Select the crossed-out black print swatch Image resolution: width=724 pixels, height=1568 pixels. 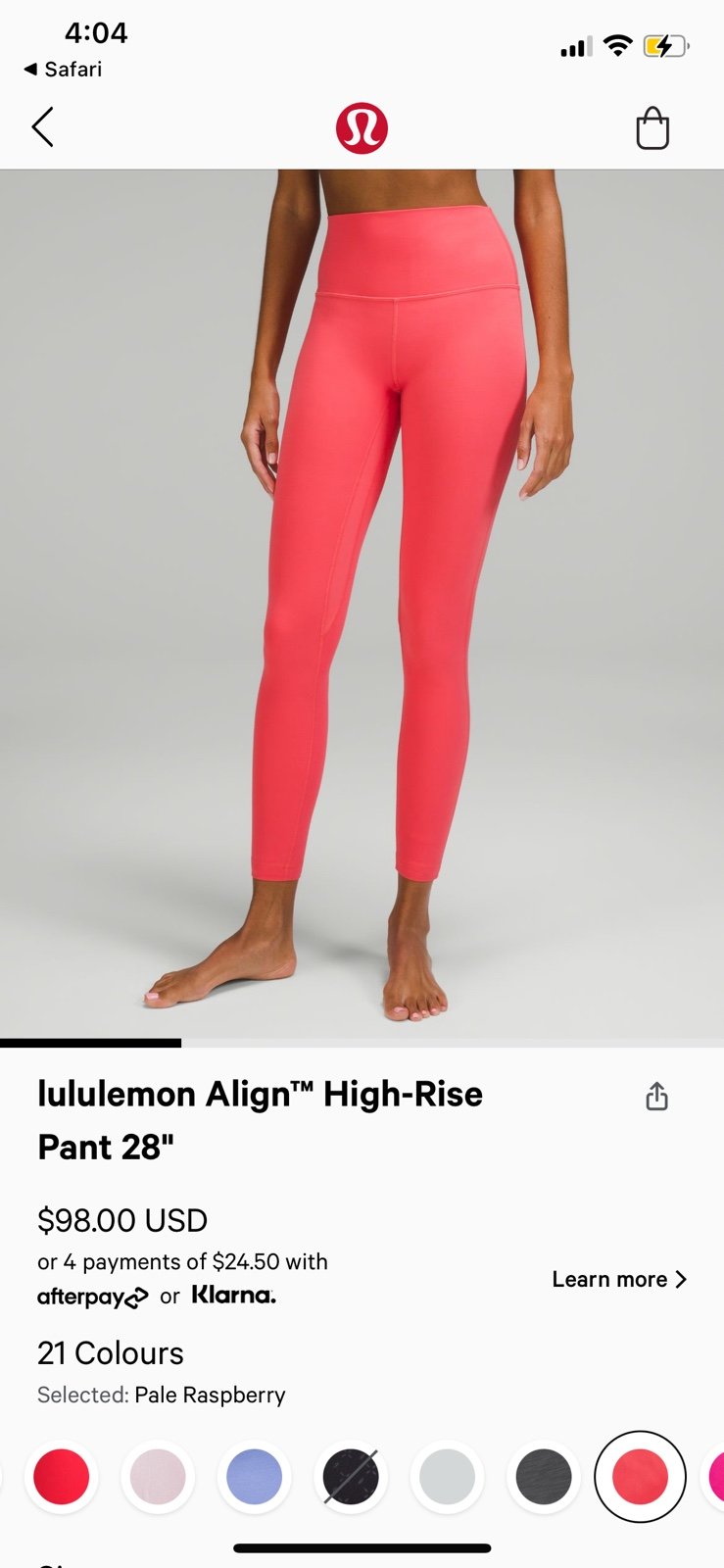[x=351, y=1476]
